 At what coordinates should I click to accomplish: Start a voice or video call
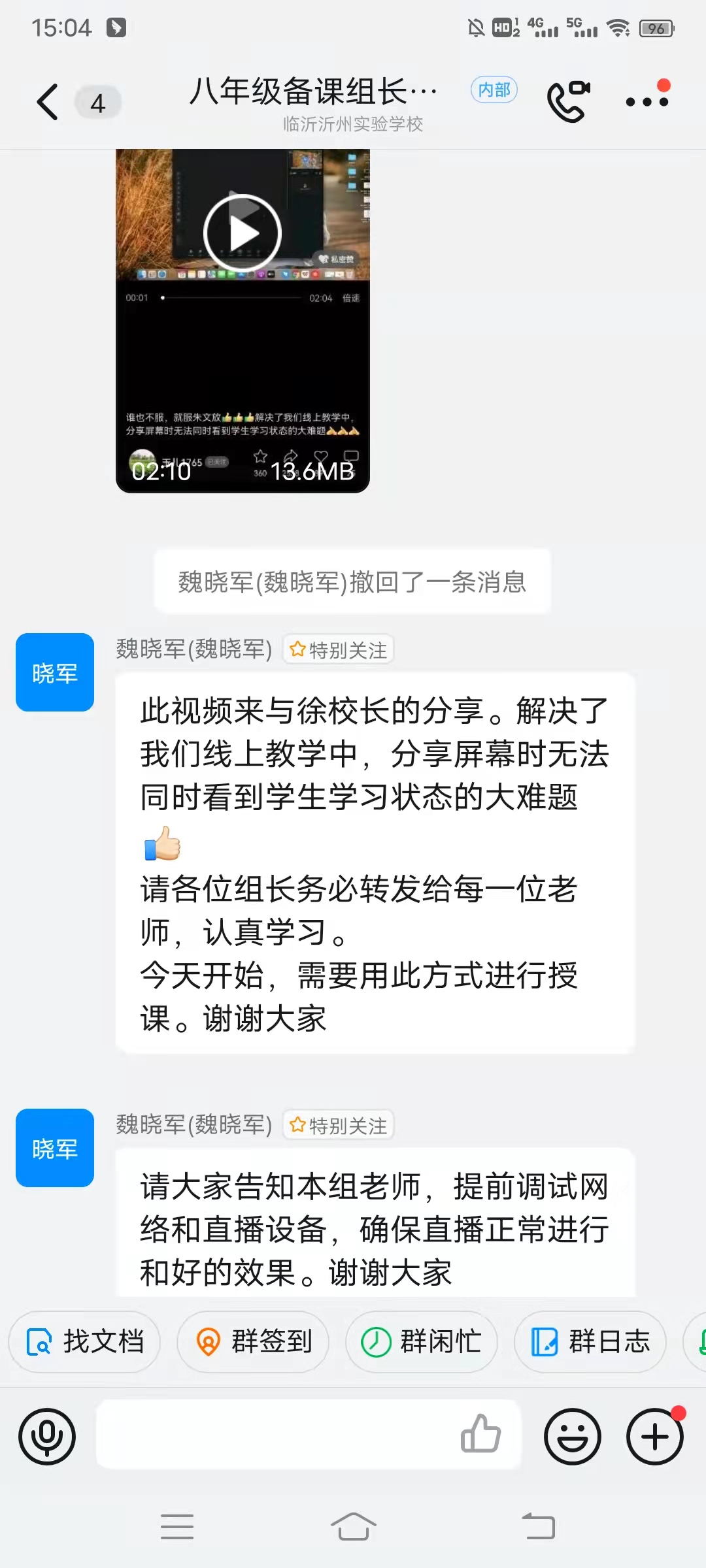tap(568, 101)
